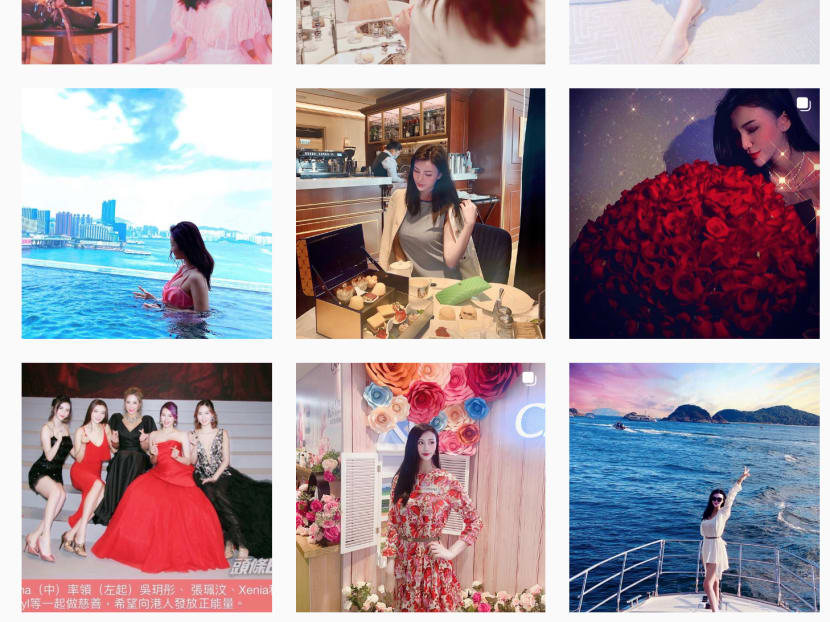Open the infinity pool skyline photo post
The width and height of the screenshot is (830, 622).
(x=146, y=213)
